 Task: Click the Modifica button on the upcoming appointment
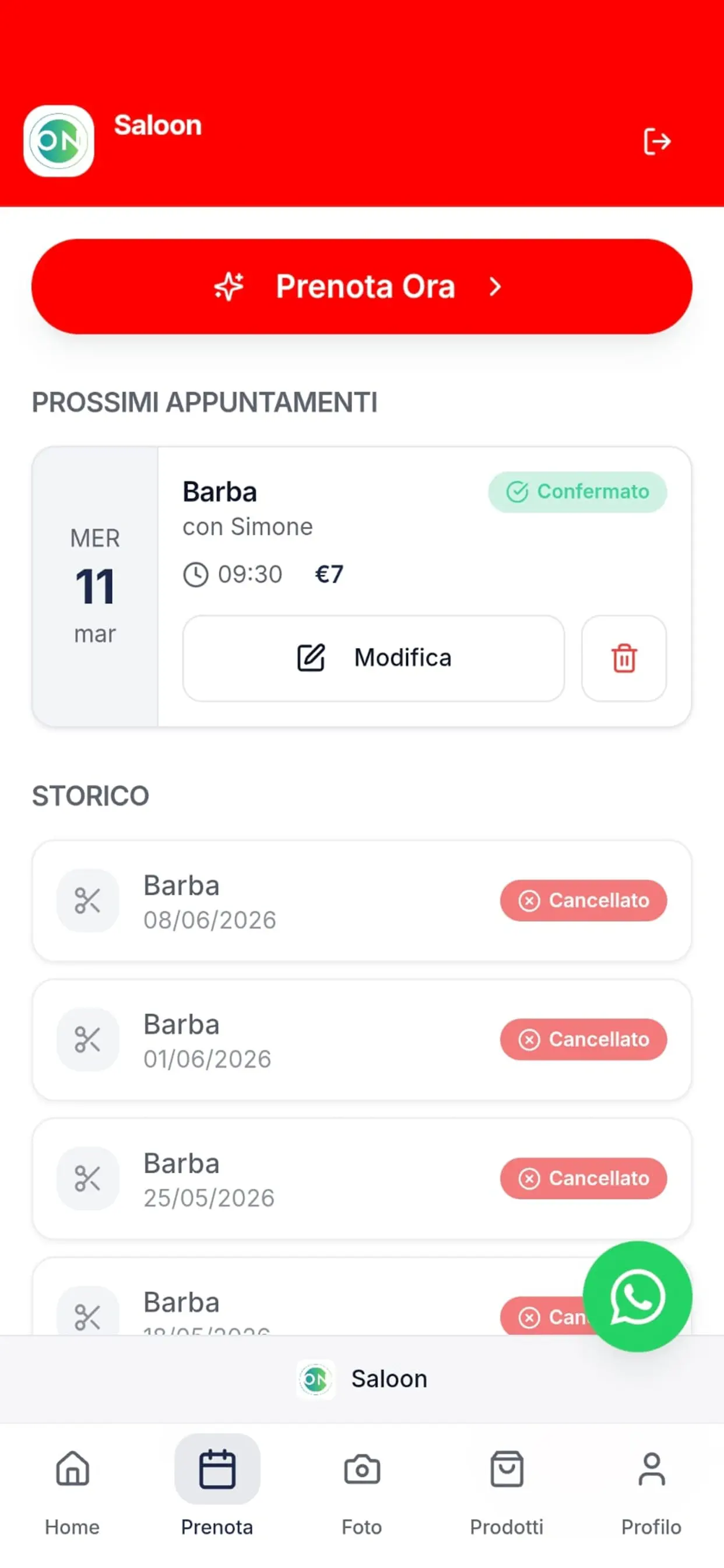[x=374, y=657]
